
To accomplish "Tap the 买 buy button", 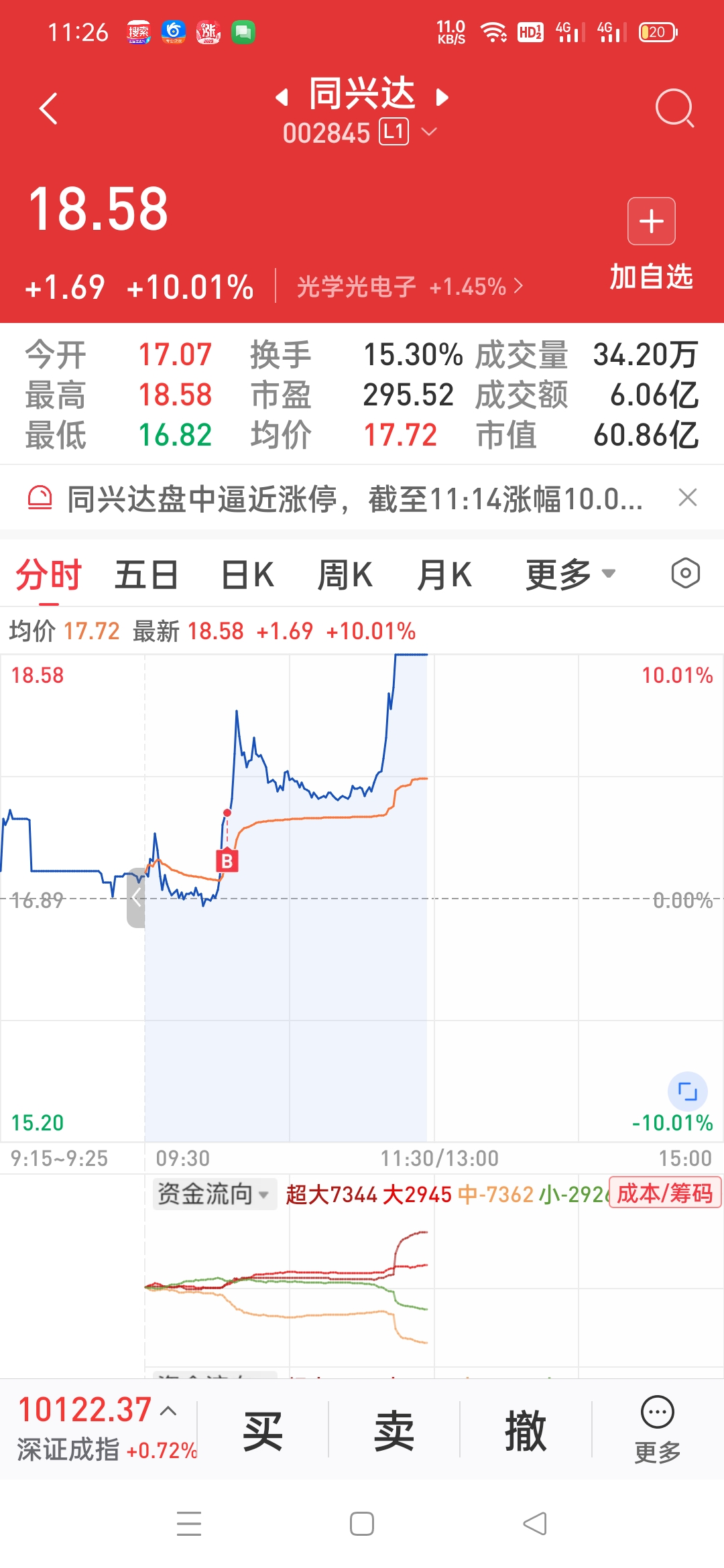I will pyautogui.click(x=263, y=1430).
